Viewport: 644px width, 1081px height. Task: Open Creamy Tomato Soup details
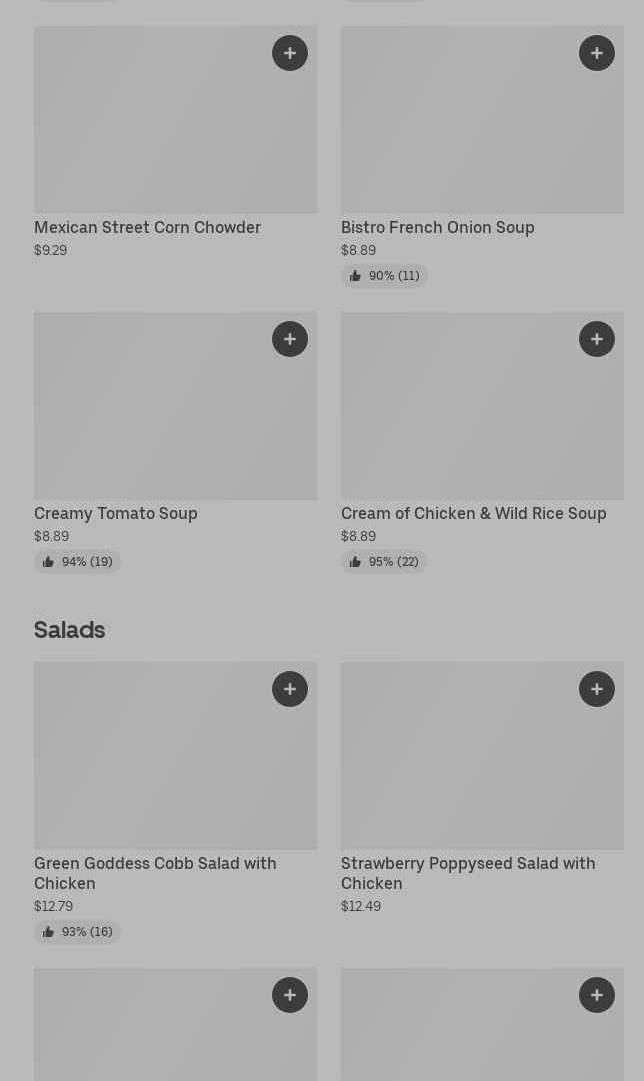pos(116,514)
